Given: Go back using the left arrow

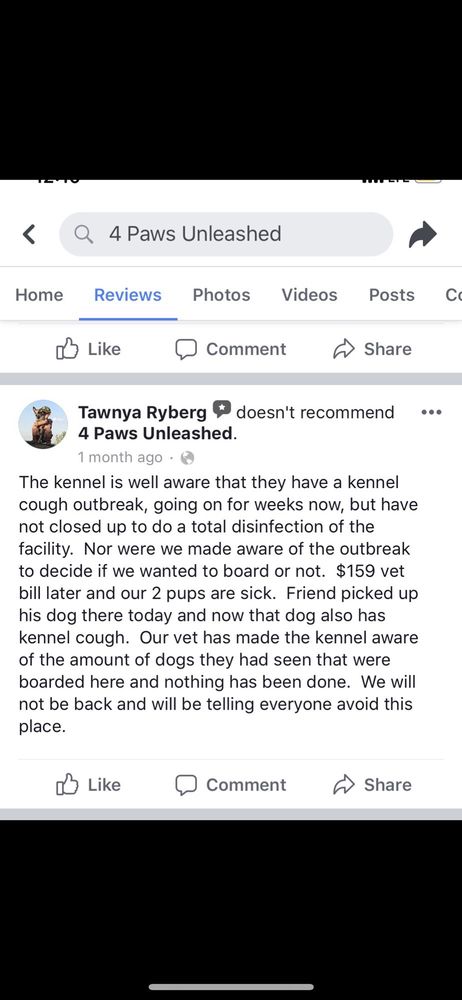Looking at the screenshot, I should pyautogui.click(x=29, y=234).
